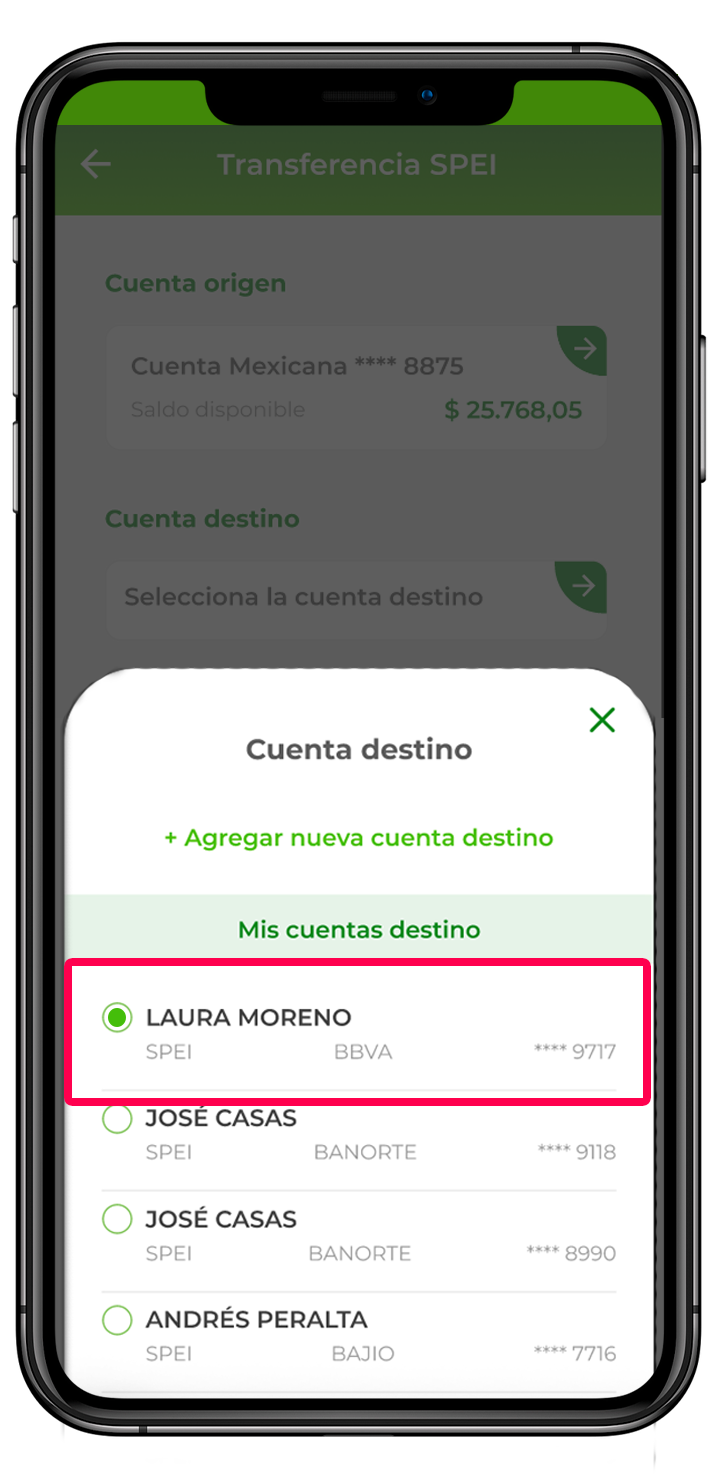Close the Cuenta destino sheet
The height and width of the screenshot is (1480, 720).
[x=602, y=720]
